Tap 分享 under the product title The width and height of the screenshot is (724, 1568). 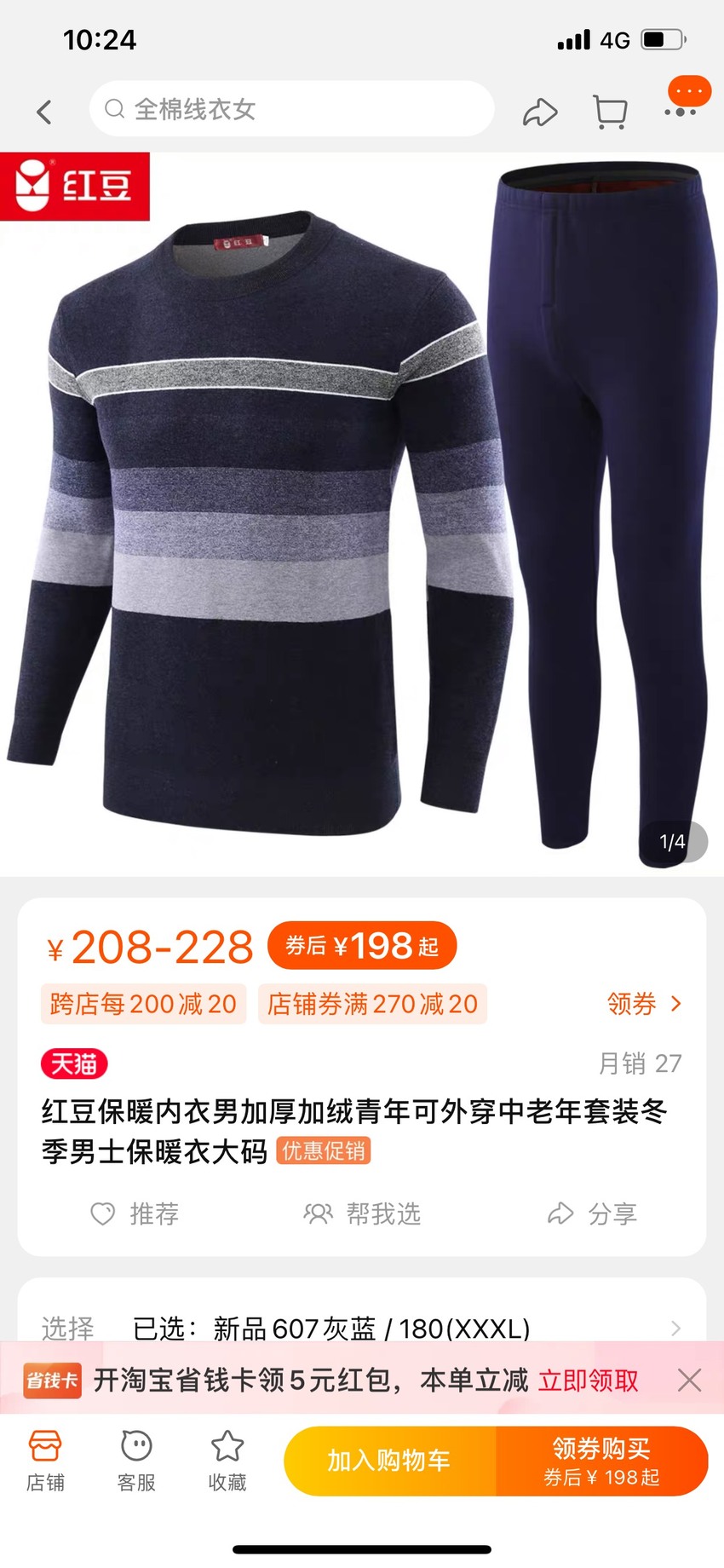[592, 1213]
